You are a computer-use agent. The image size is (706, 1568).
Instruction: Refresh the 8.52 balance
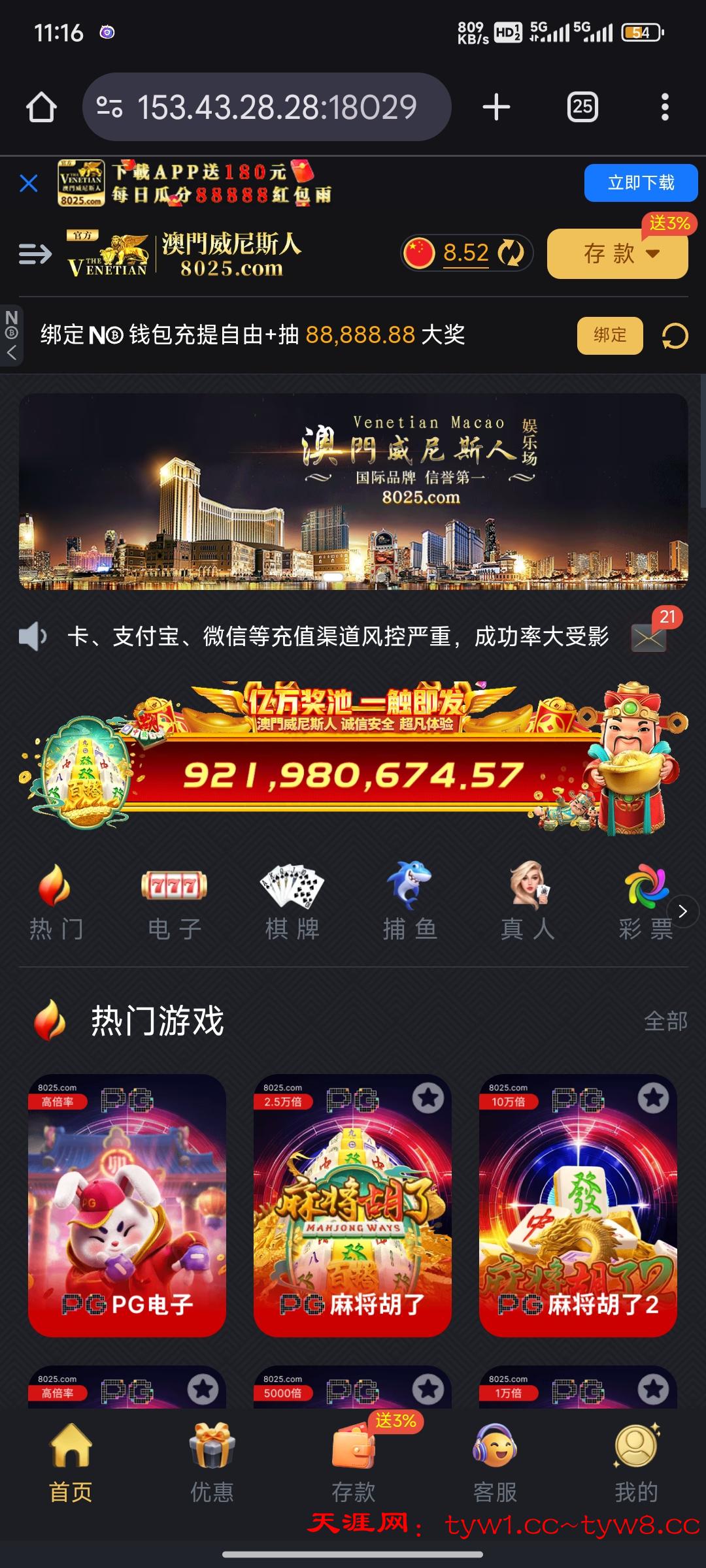coord(511,253)
